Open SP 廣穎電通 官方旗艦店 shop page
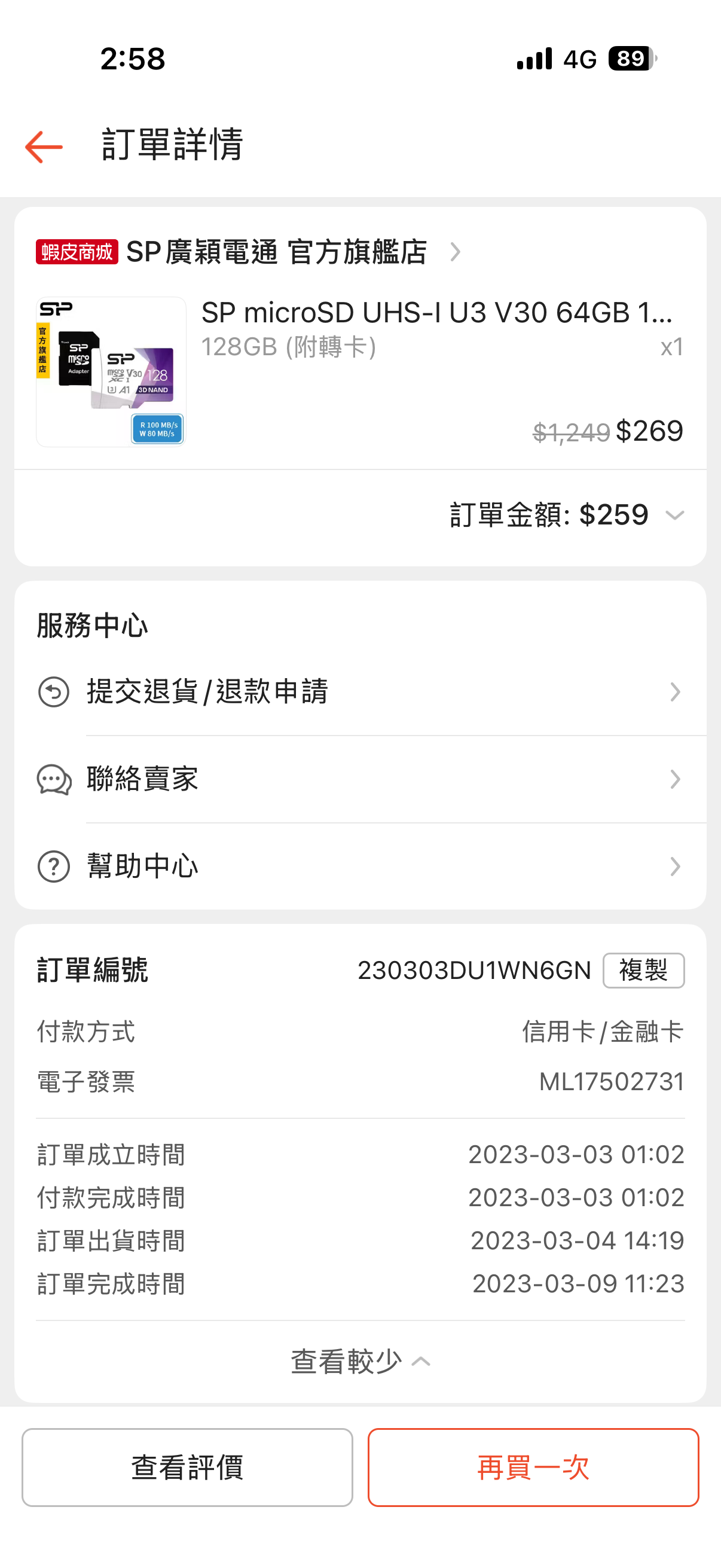 point(277,252)
